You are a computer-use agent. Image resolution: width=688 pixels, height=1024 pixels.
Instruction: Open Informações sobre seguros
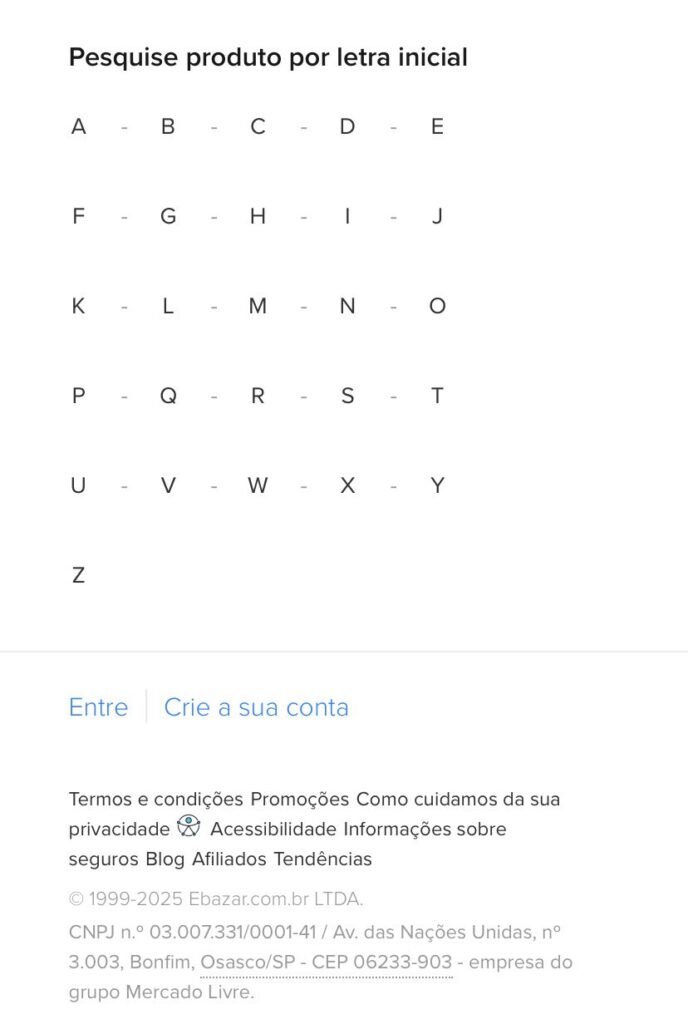(x=424, y=830)
